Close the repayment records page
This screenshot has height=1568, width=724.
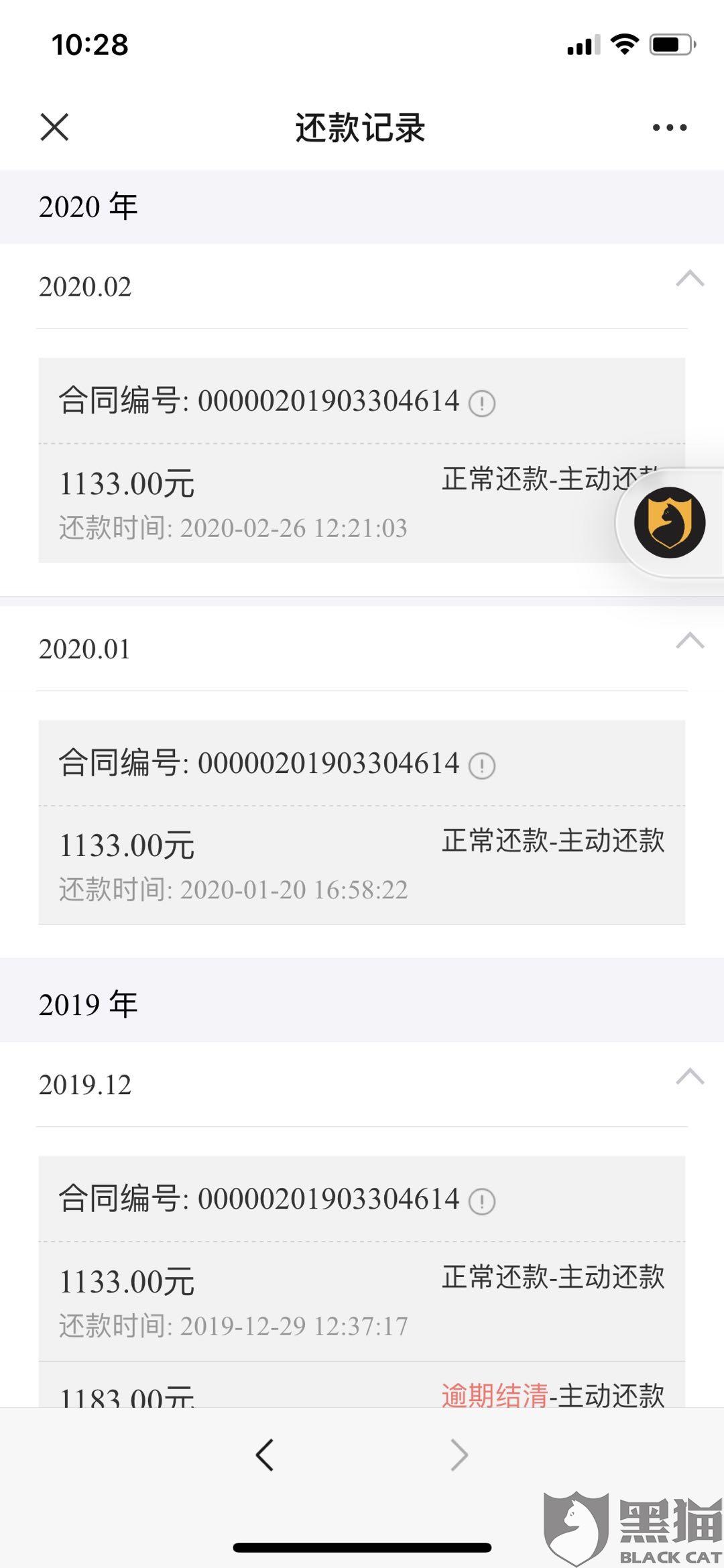pos(54,127)
